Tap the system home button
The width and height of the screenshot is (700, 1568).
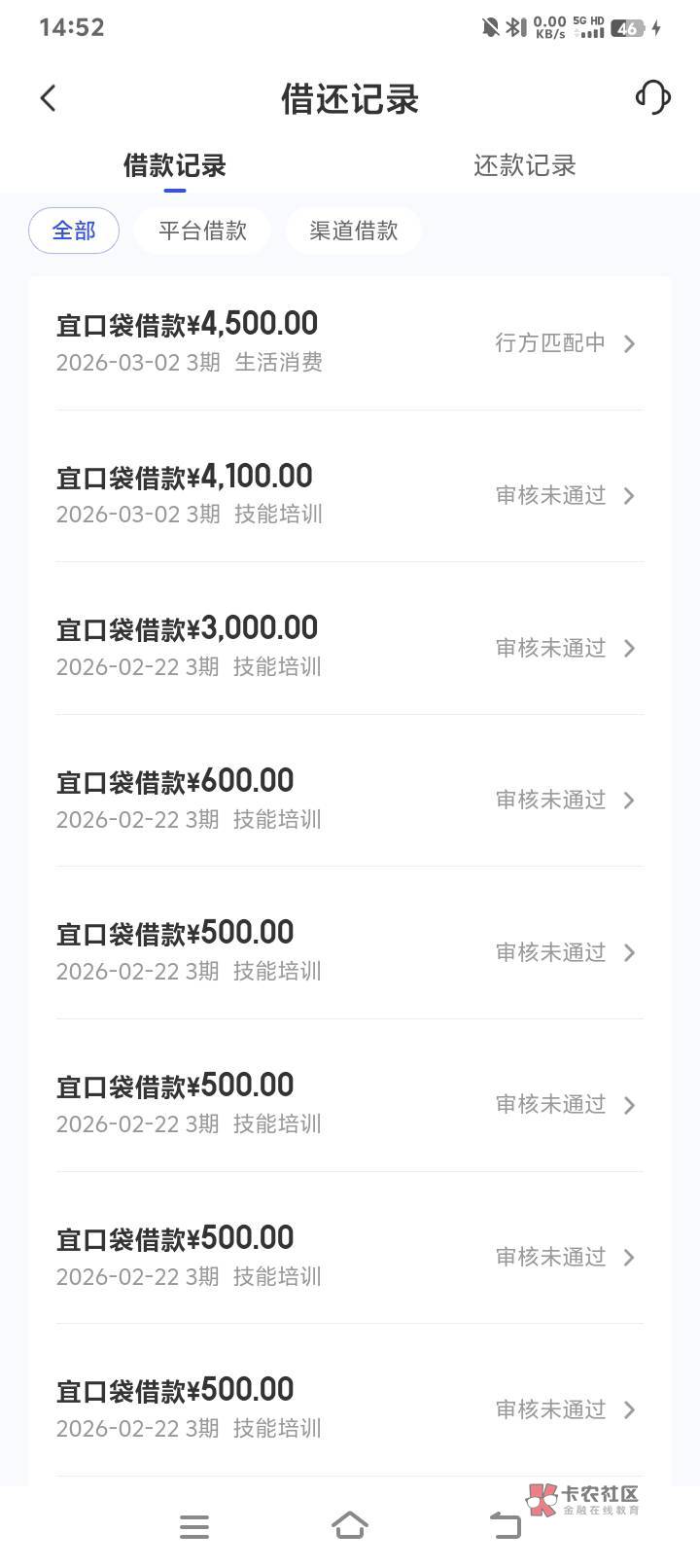pyautogui.click(x=350, y=1525)
